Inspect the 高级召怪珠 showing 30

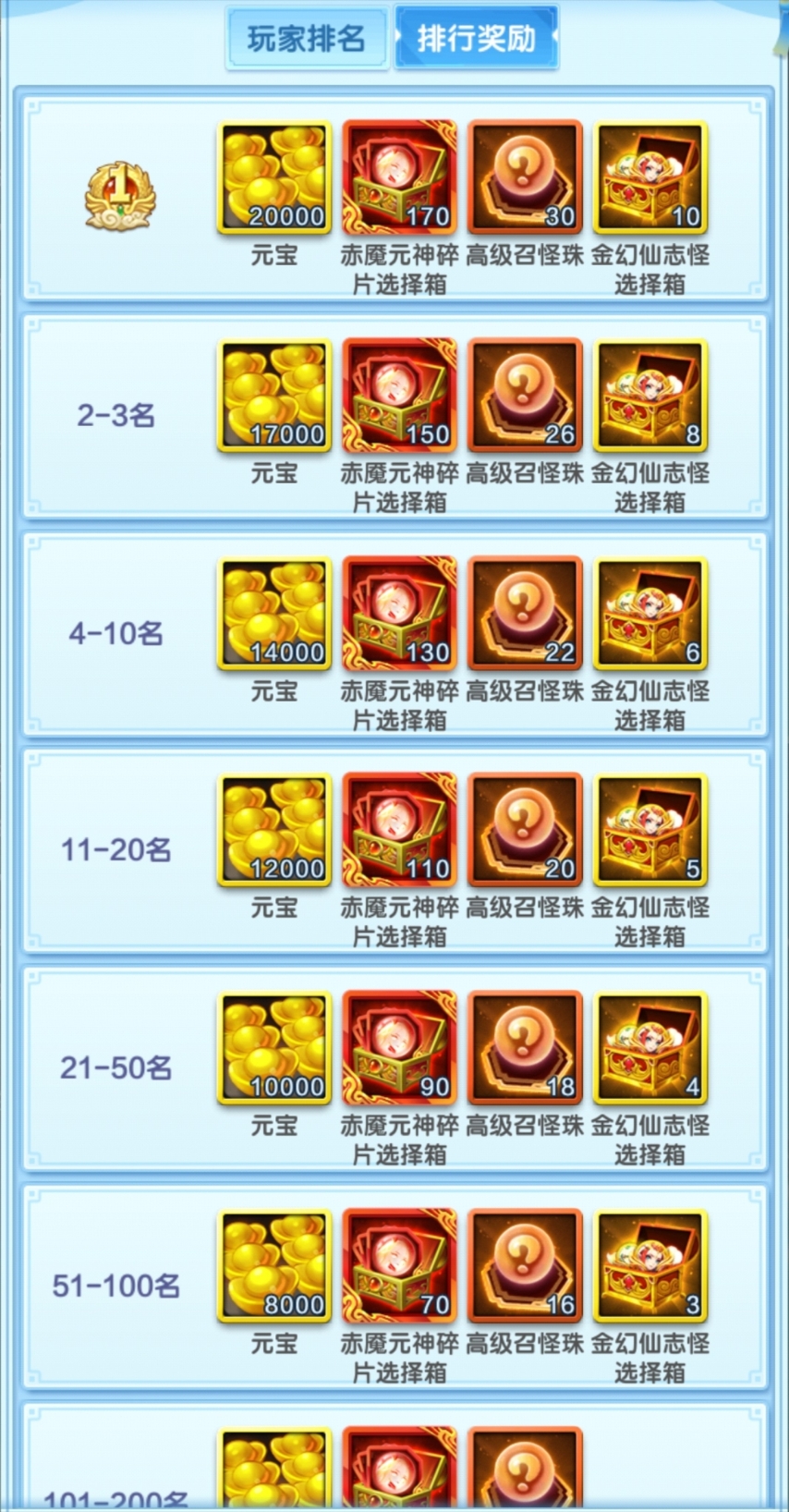pos(525,177)
